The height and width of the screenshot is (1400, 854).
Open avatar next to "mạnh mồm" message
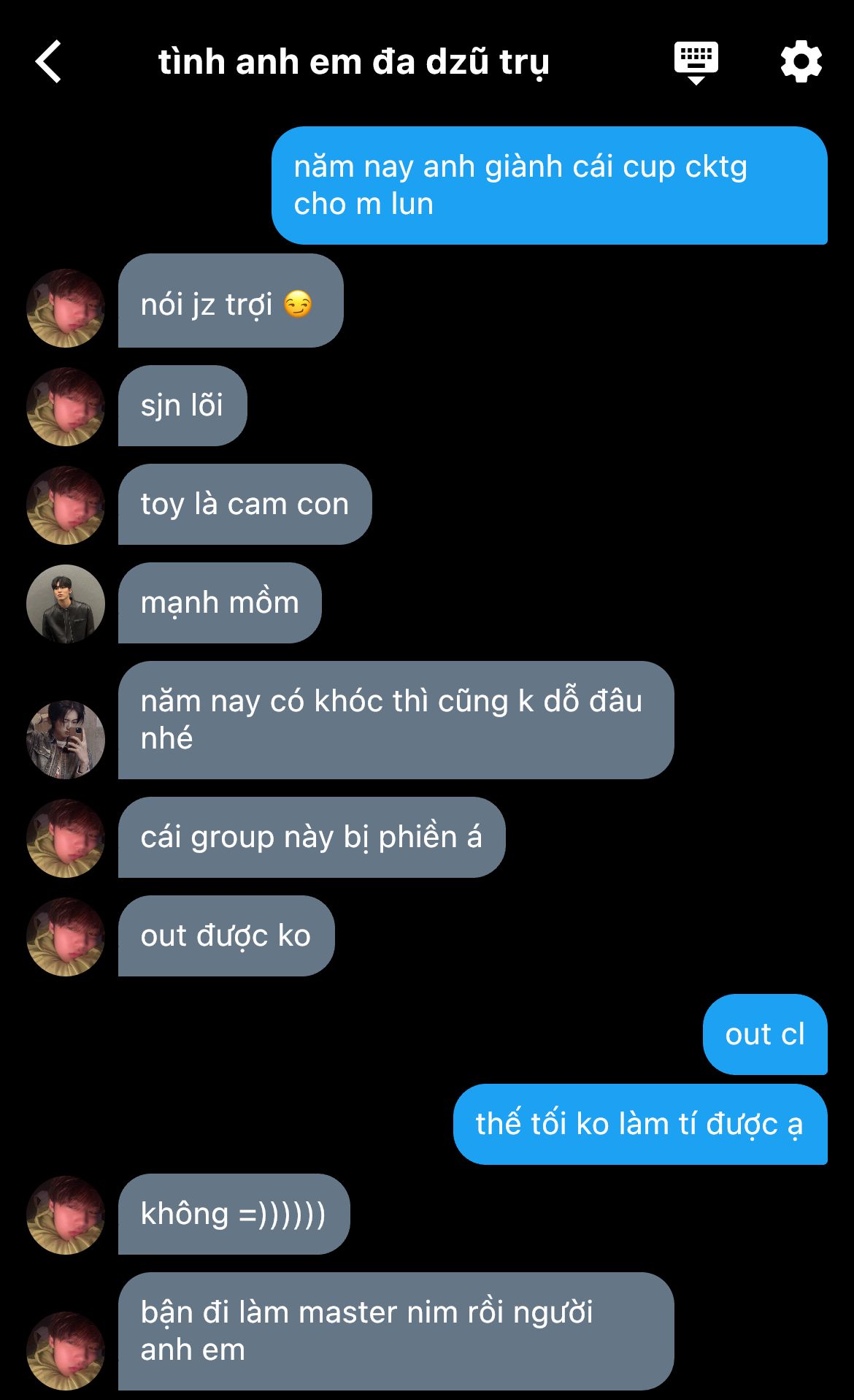pyautogui.click(x=66, y=604)
